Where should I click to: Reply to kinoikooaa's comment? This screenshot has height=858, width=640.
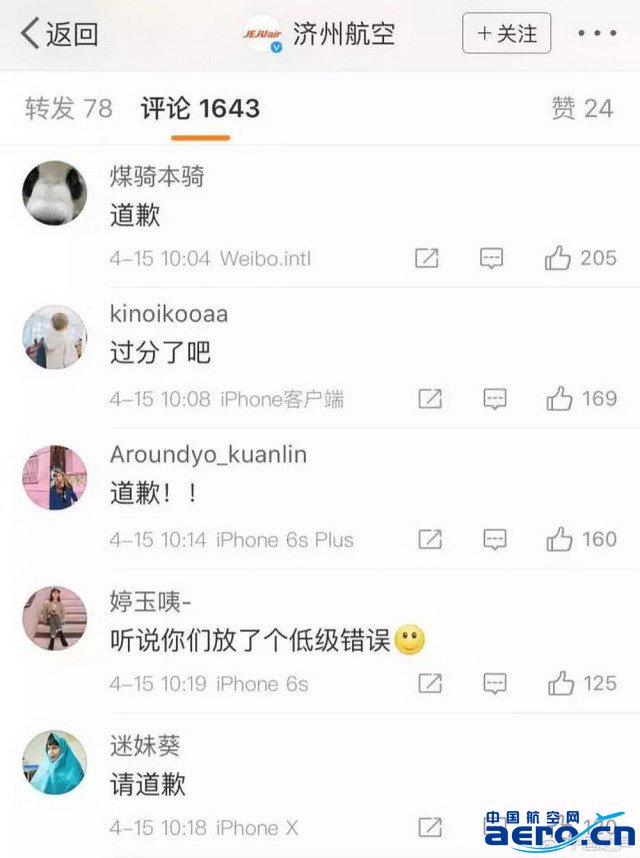pos(495,399)
